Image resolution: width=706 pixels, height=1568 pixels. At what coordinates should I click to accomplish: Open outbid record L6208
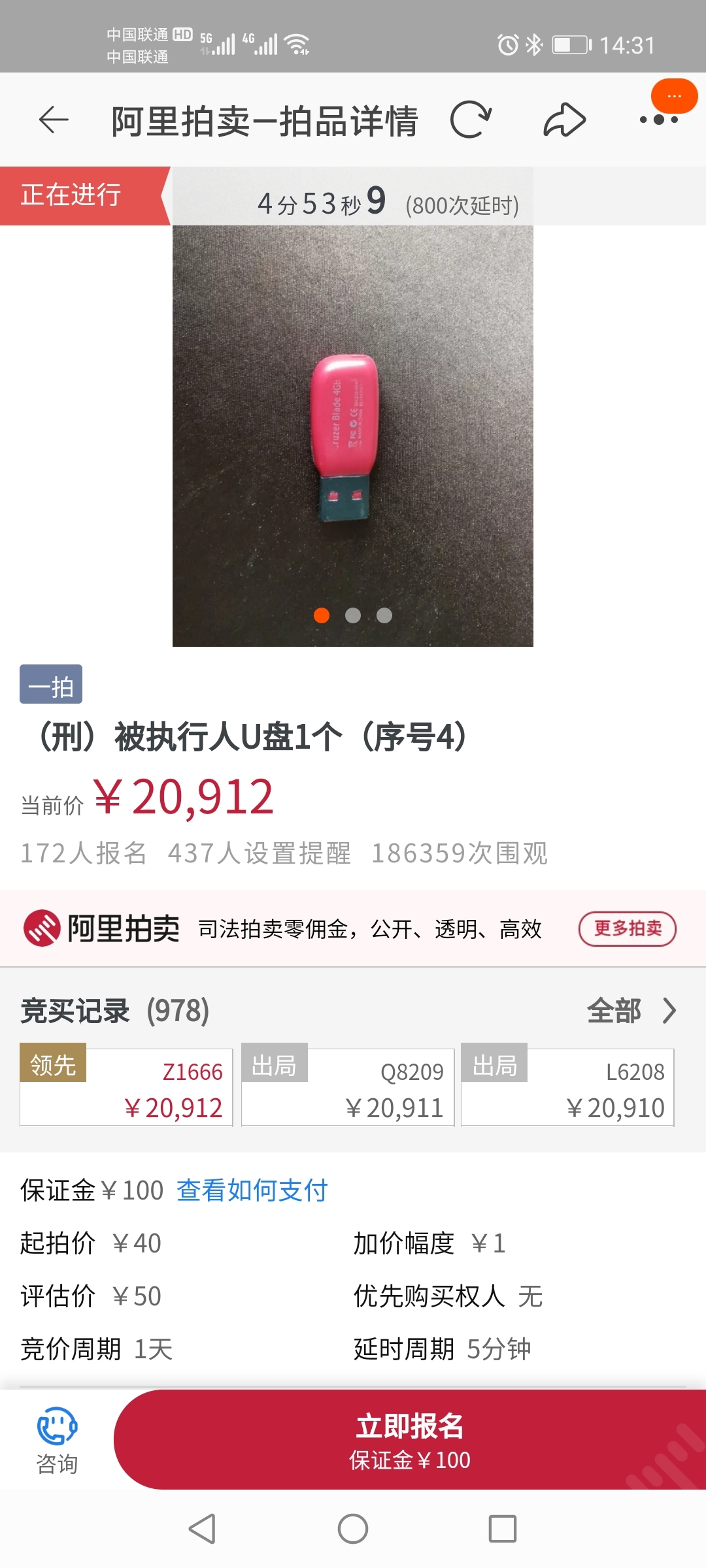[567, 1088]
